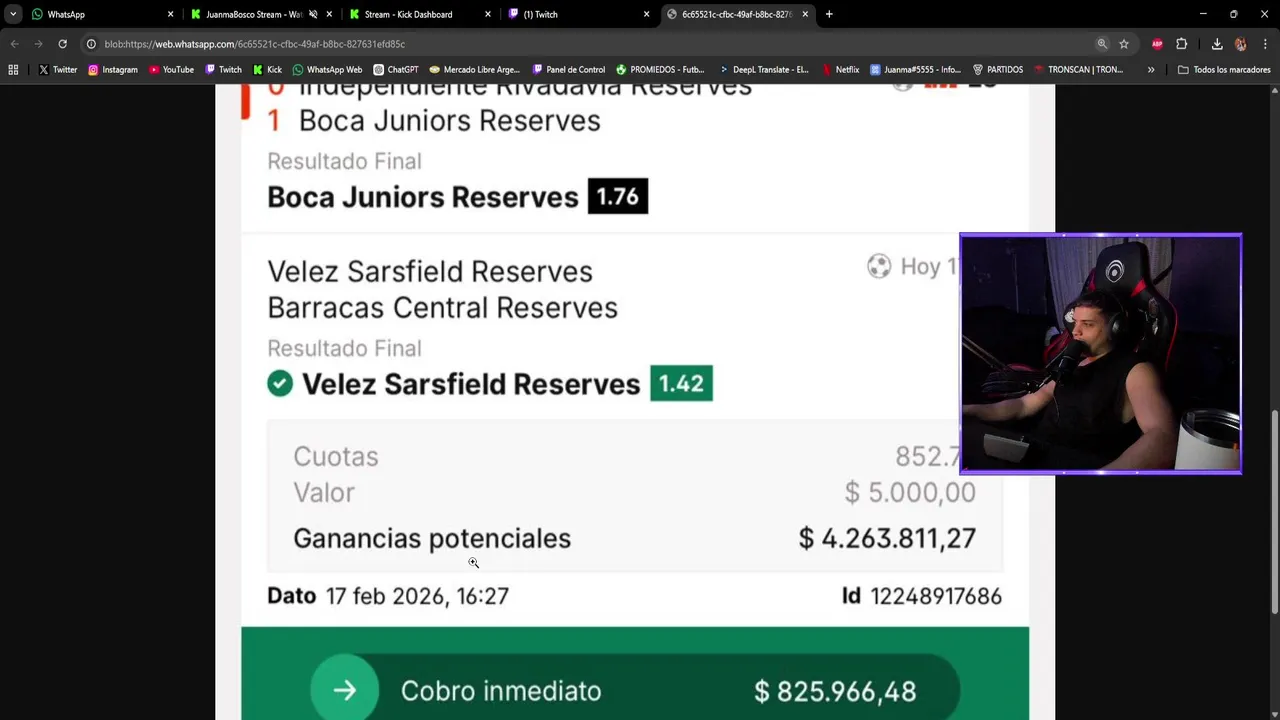
Task: Open the ChatGPT bookmark
Action: pos(396,70)
